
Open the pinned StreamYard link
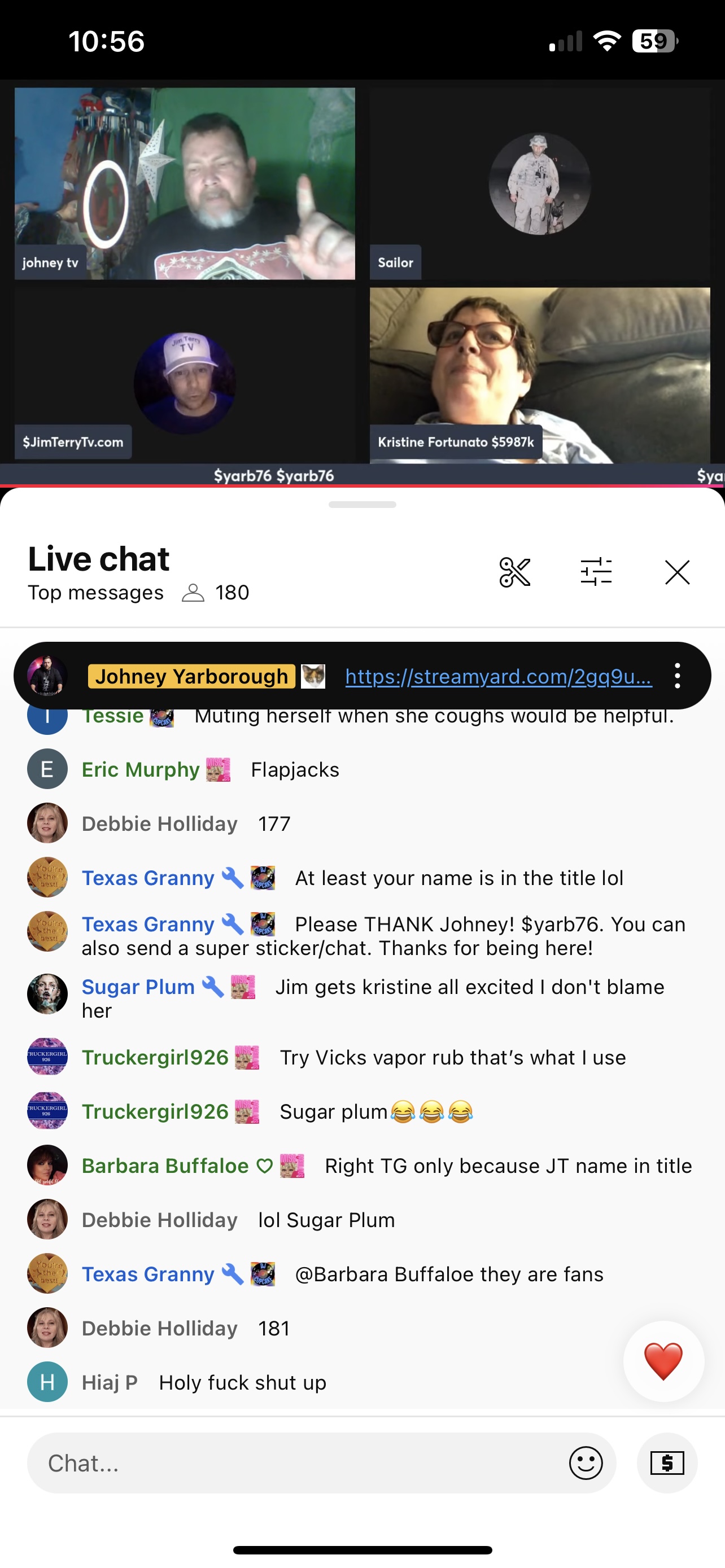(498, 676)
